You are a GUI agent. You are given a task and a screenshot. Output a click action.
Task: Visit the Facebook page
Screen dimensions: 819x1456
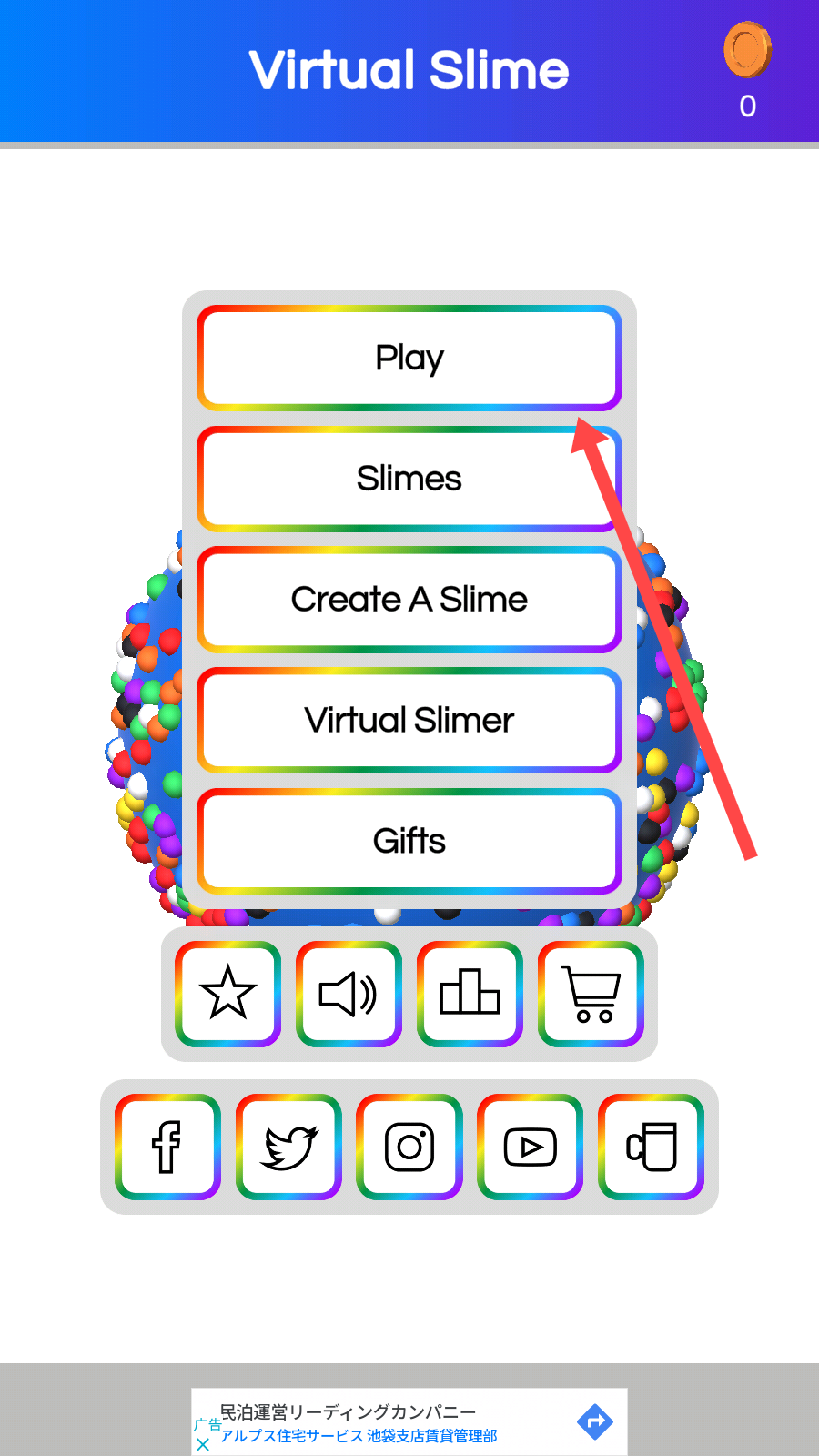pos(167,1147)
